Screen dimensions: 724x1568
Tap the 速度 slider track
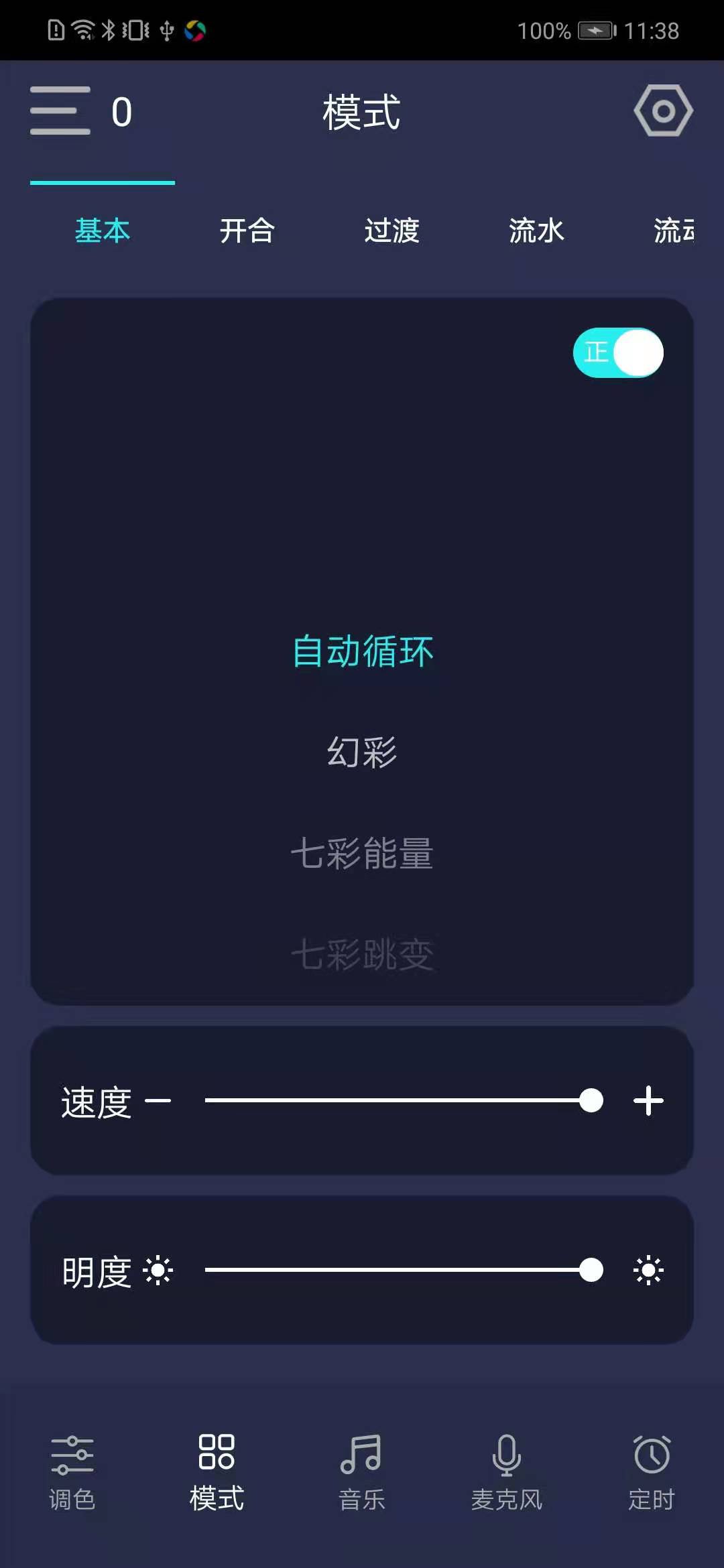(396, 1100)
